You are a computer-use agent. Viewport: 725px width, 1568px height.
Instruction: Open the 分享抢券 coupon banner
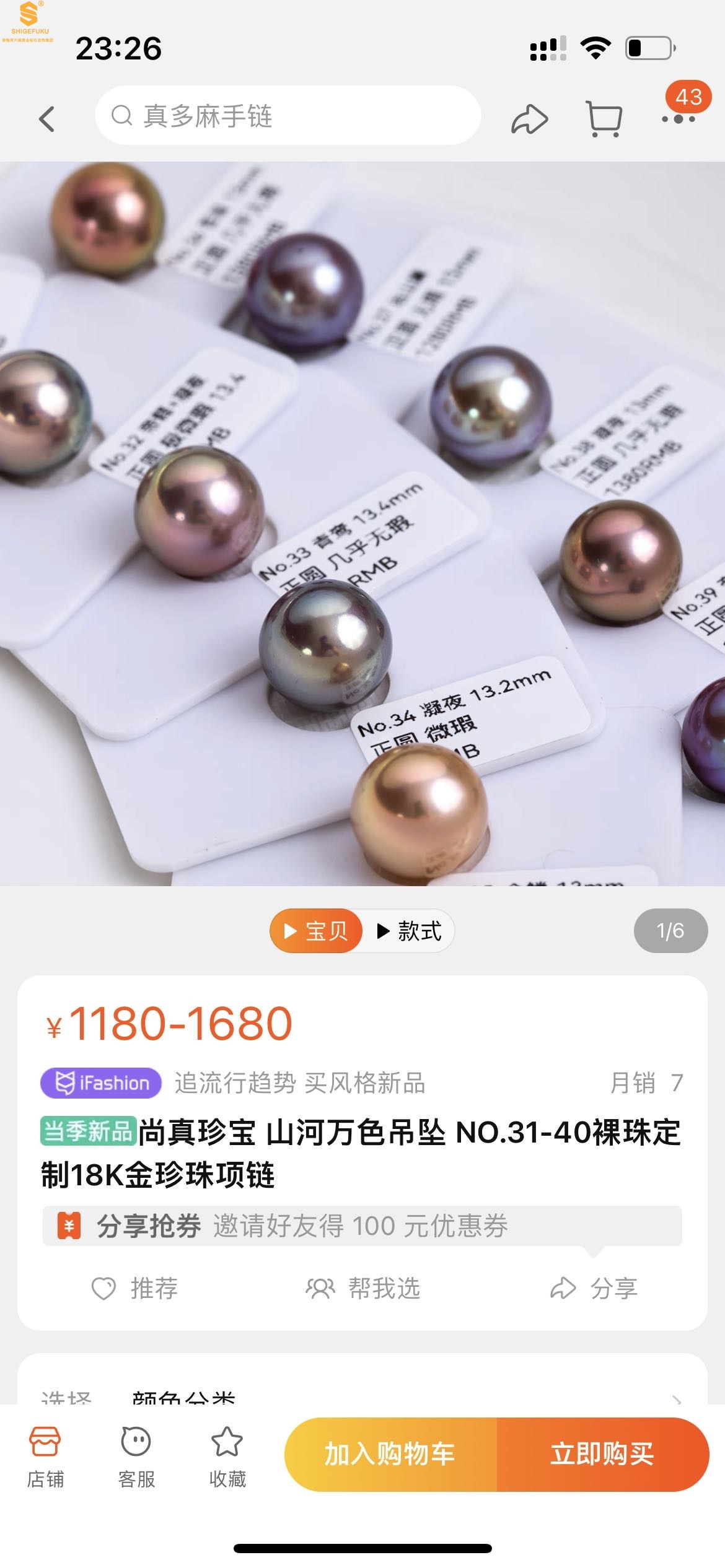(x=362, y=1226)
